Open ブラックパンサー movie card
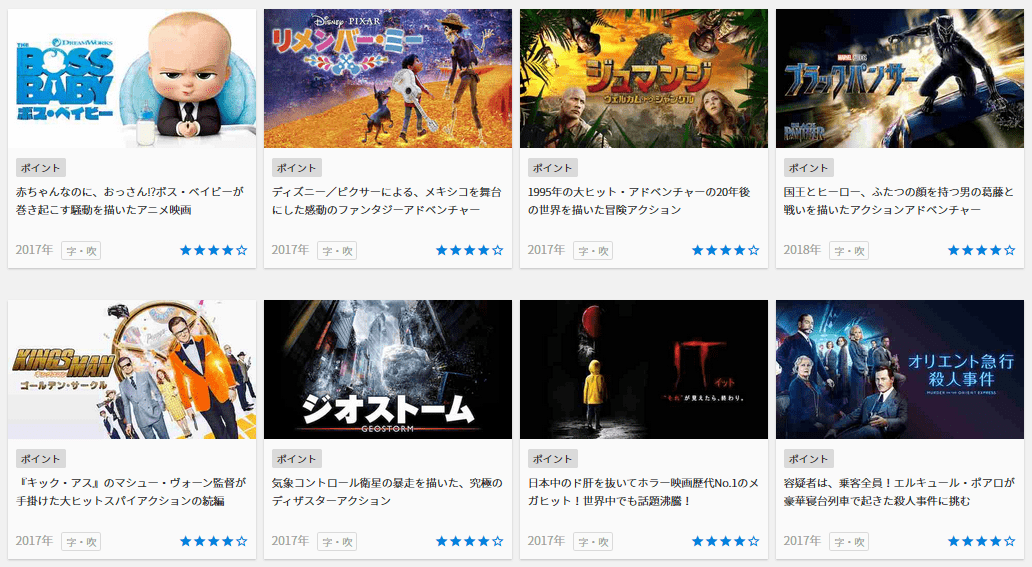The image size is (1032, 567). click(x=900, y=80)
